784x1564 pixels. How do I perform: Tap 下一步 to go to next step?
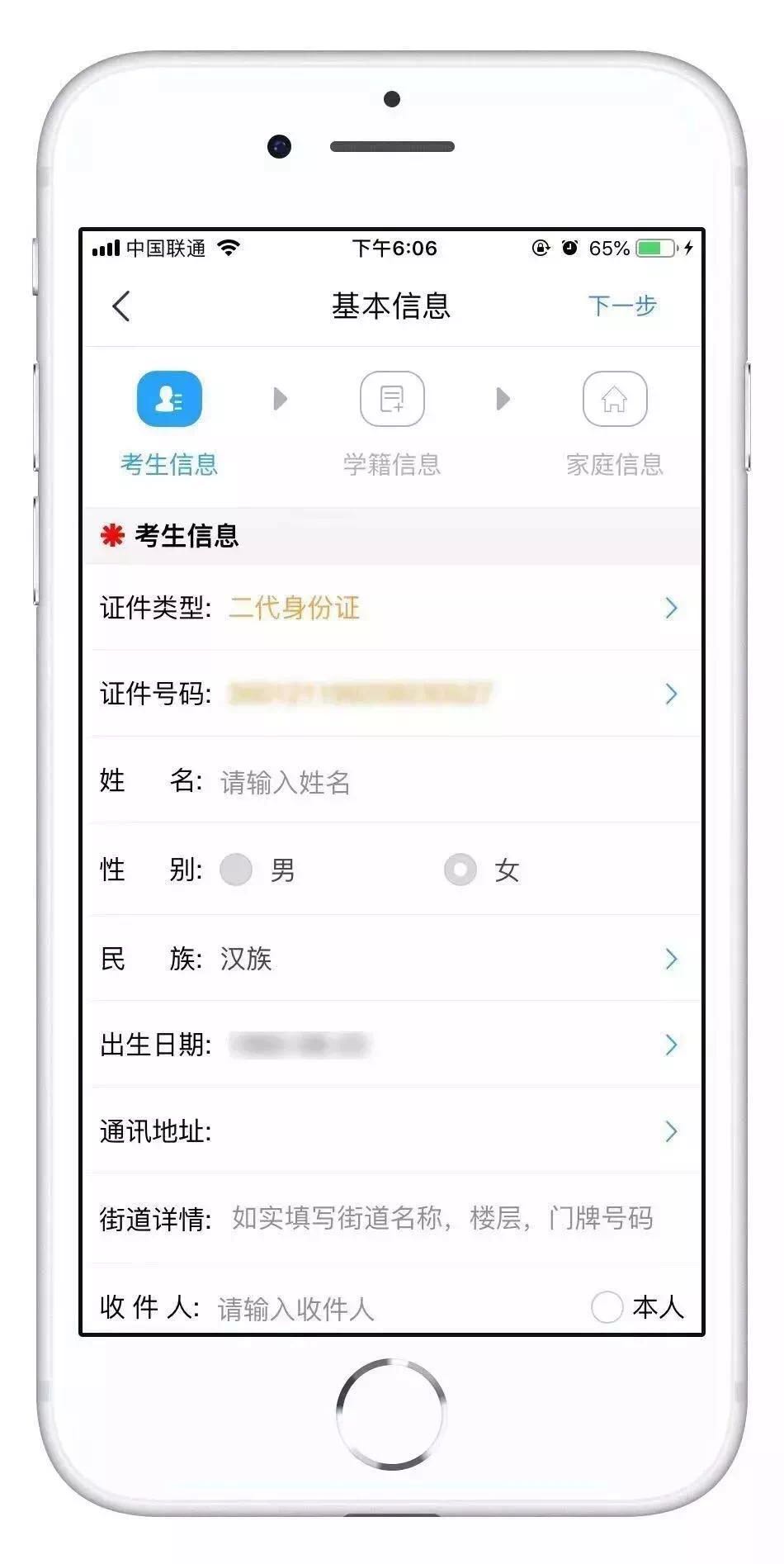[621, 306]
